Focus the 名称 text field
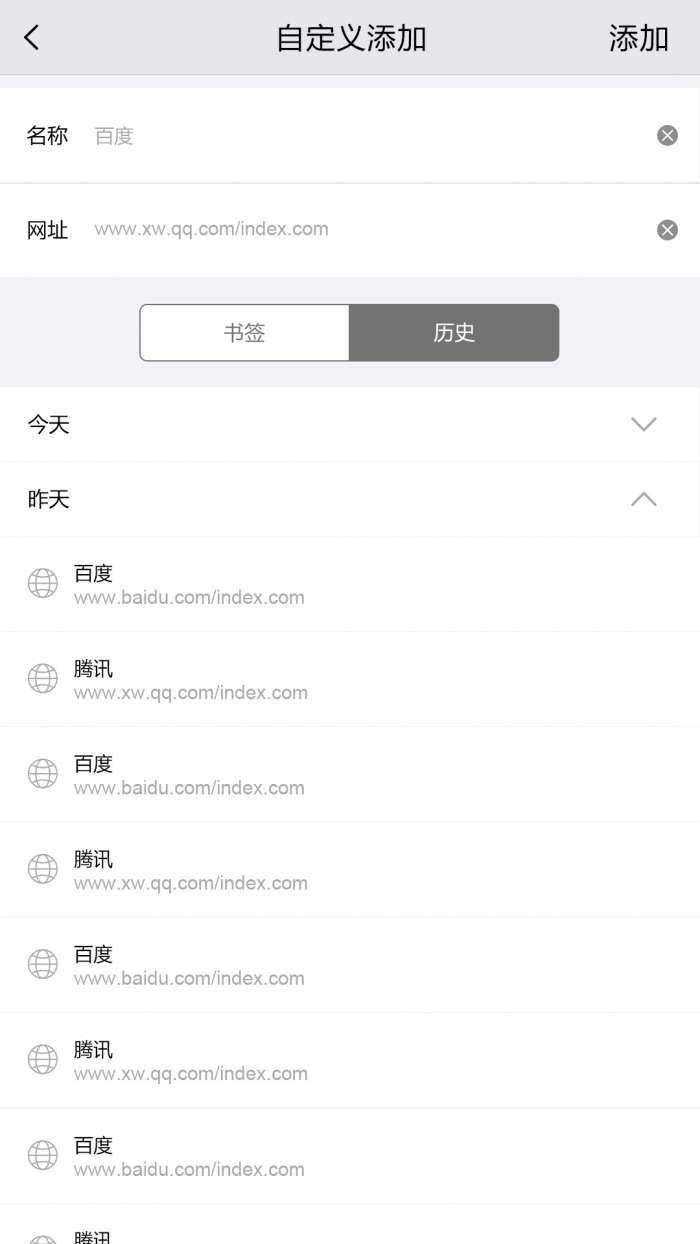This screenshot has height=1244, width=700. click(x=360, y=136)
